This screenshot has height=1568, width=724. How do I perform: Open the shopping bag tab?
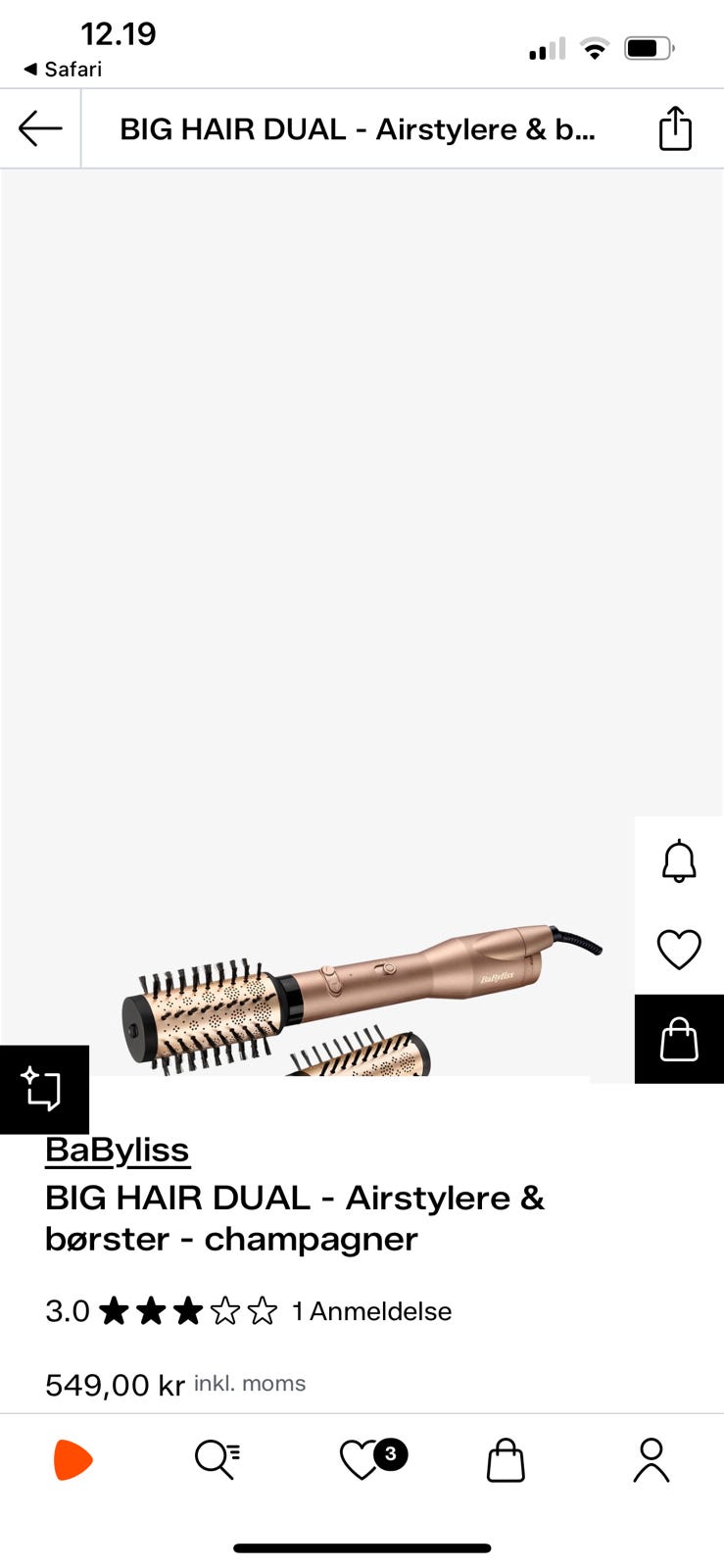tap(506, 1460)
